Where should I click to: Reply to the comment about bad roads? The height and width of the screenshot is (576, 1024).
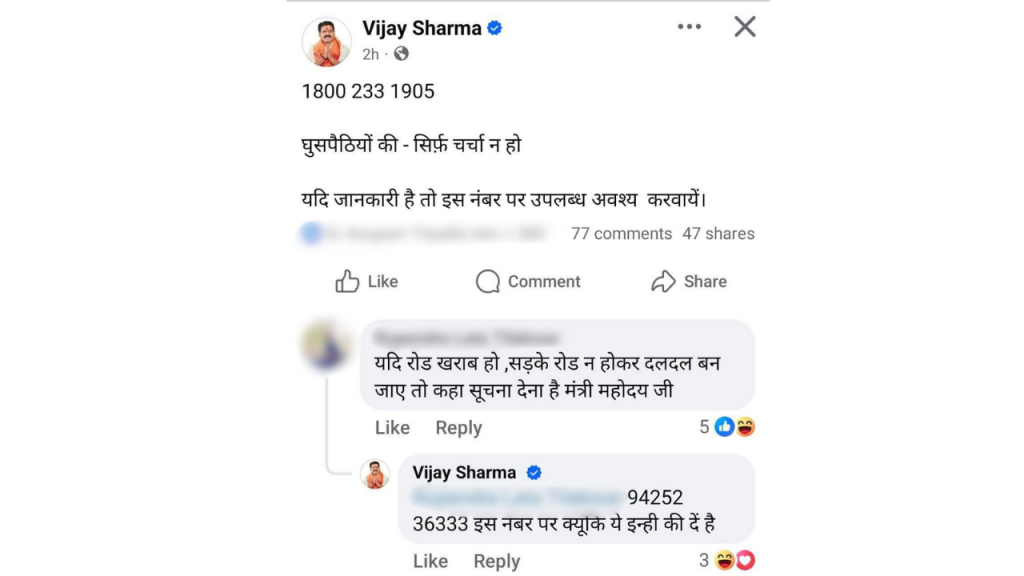458,428
